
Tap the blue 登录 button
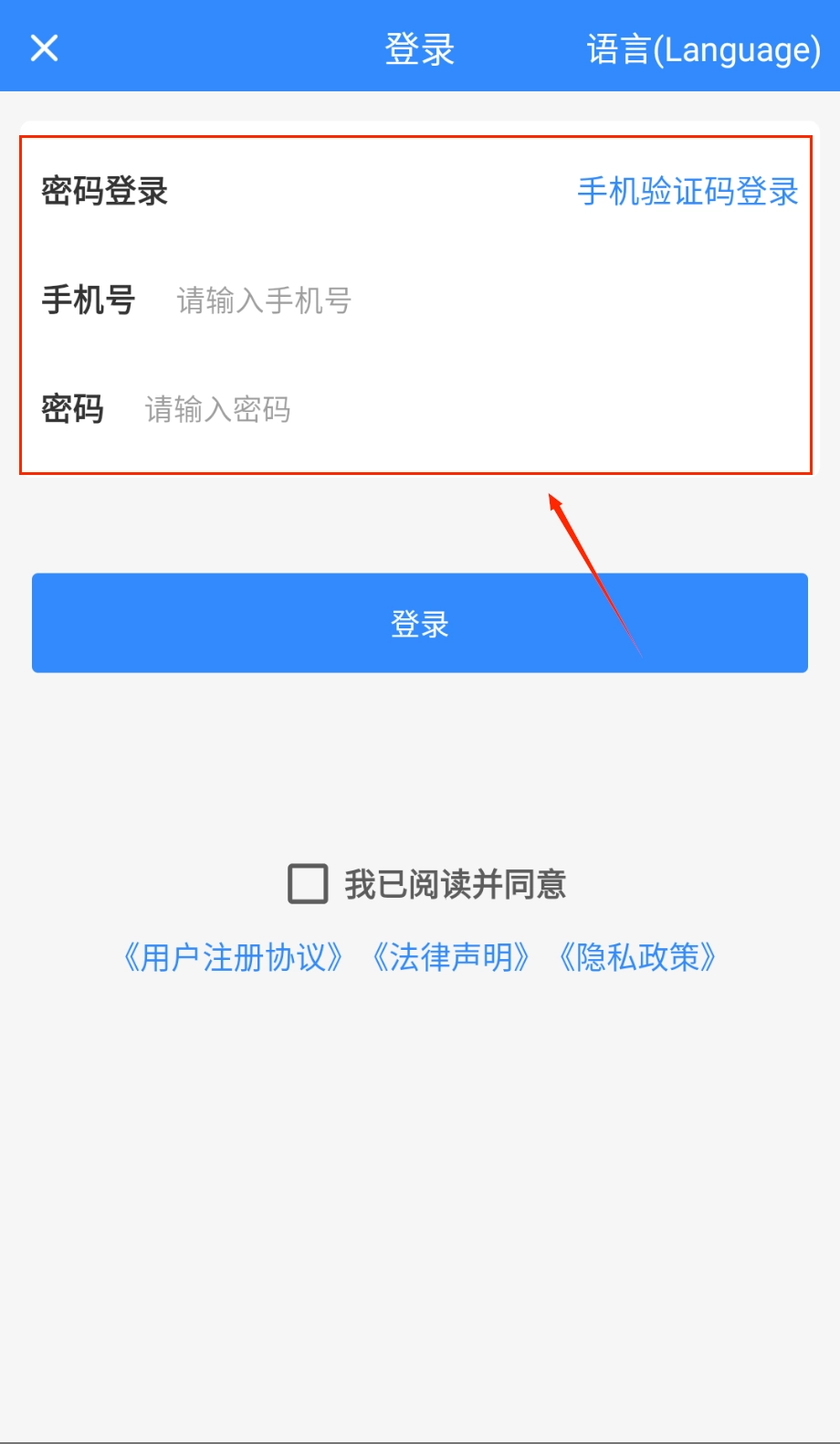pyautogui.click(x=419, y=623)
